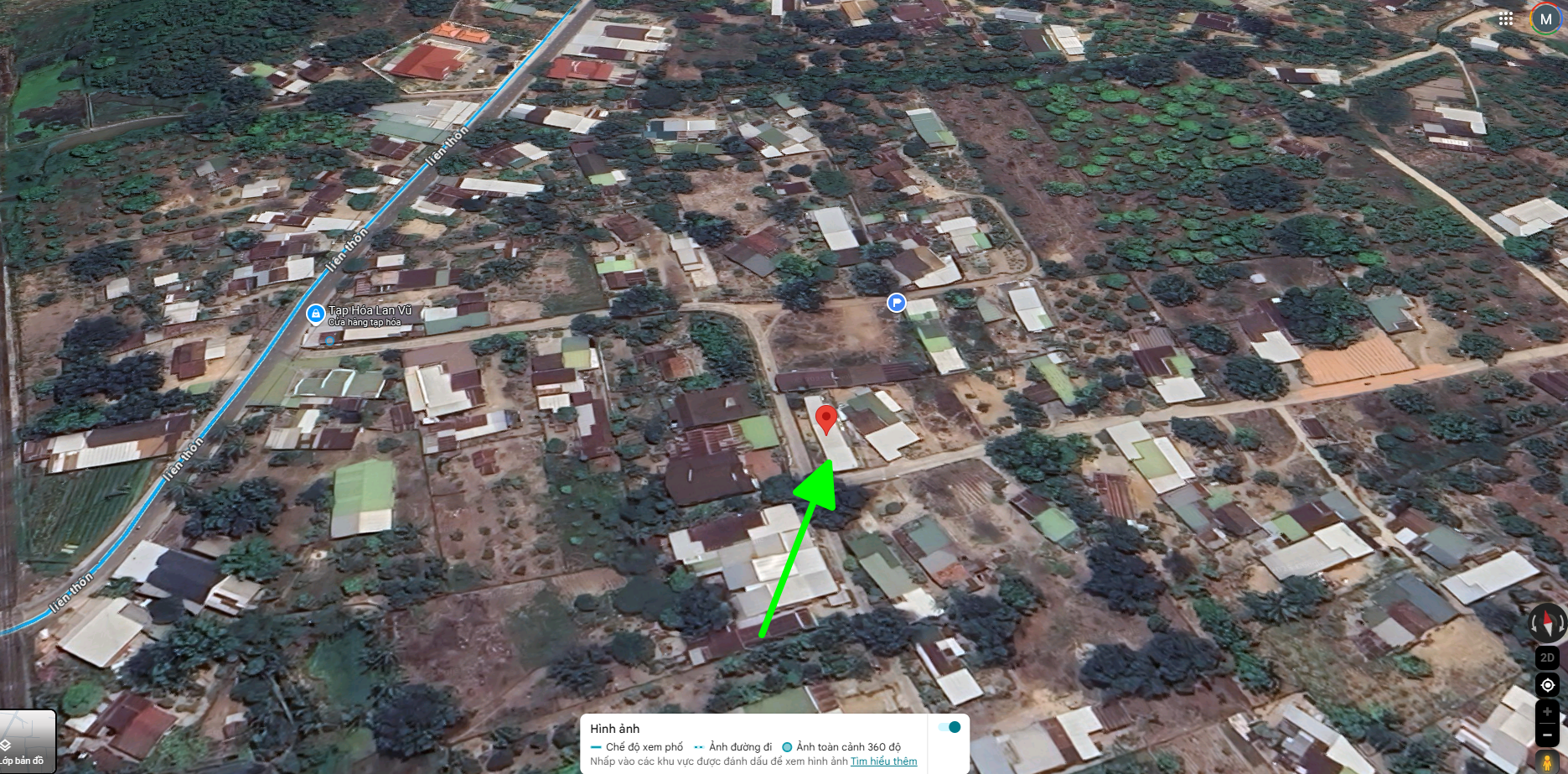Zoom in with the plus button
This screenshot has width=1568, height=774.
1547,712
